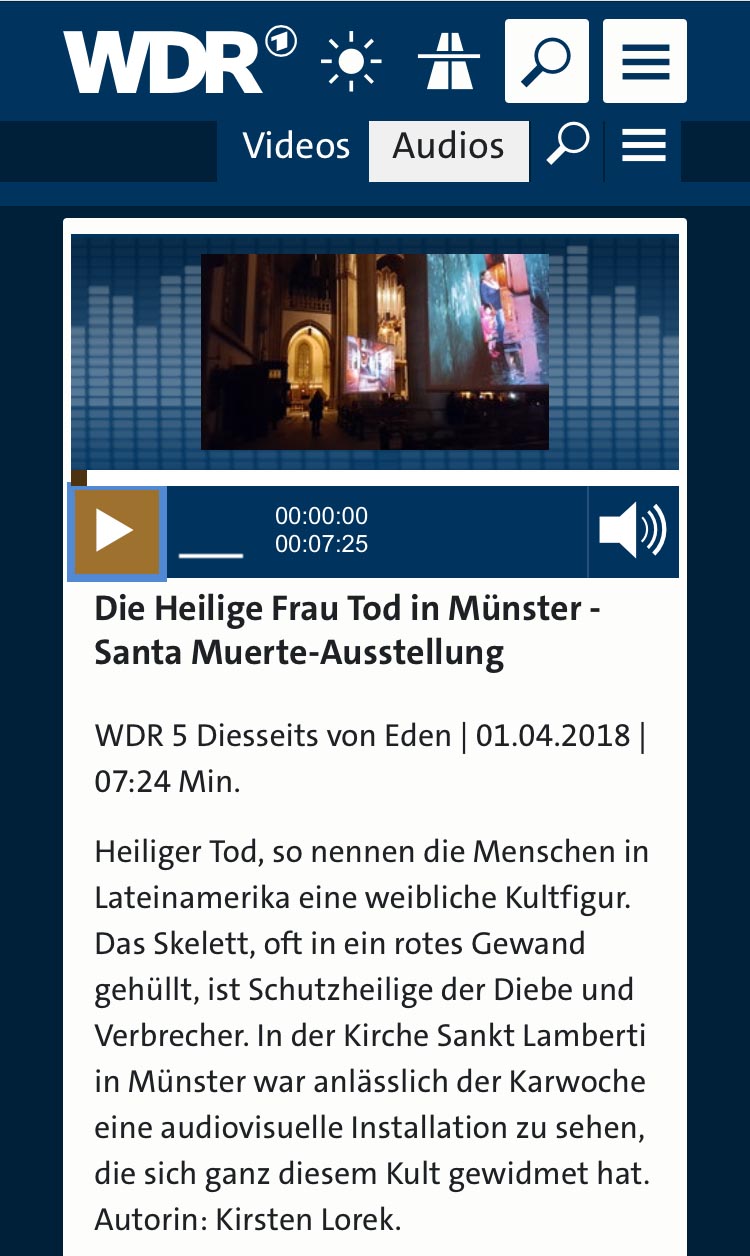Switch to the Videos tab
The width and height of the screenshot is (750, 1256).
point(296,147)
